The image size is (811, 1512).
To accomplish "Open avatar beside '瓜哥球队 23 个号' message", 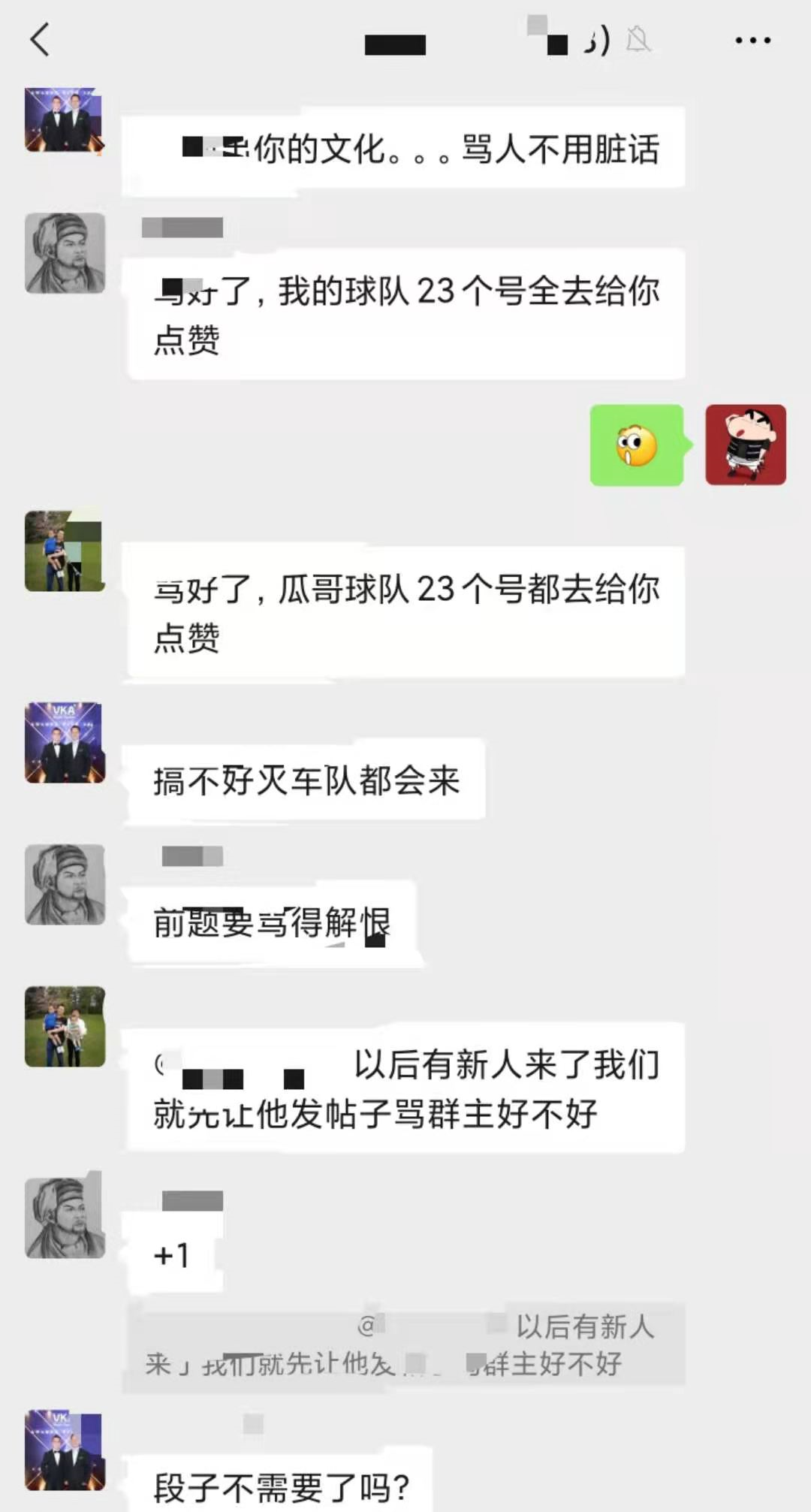I will (65, 551).
